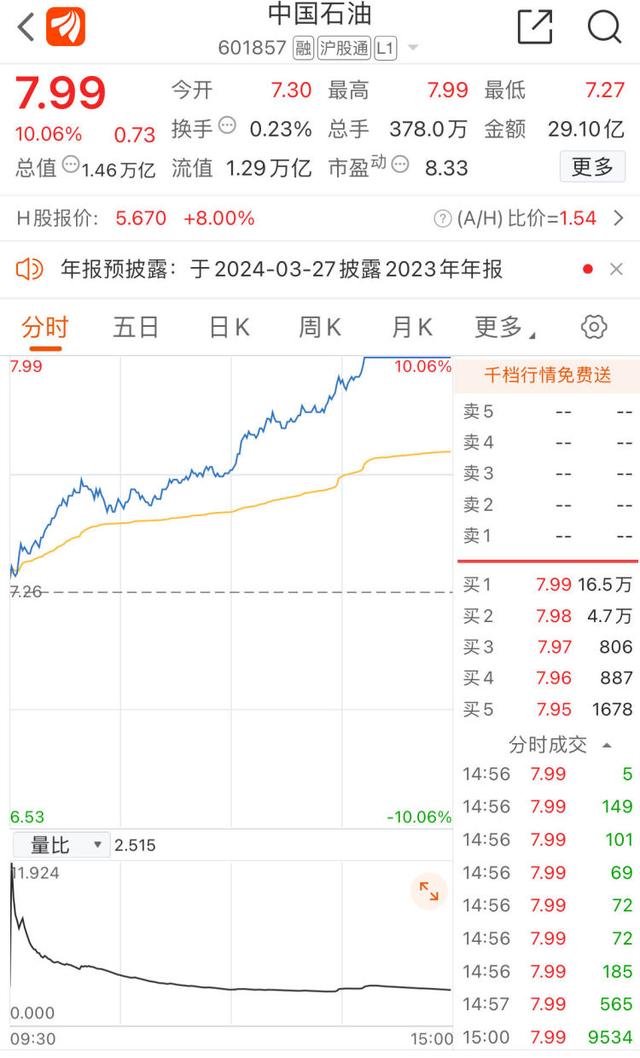Screen dimensions: 640x1058
Task: Open the share icon in the header
Action: [x=535, y=27]
